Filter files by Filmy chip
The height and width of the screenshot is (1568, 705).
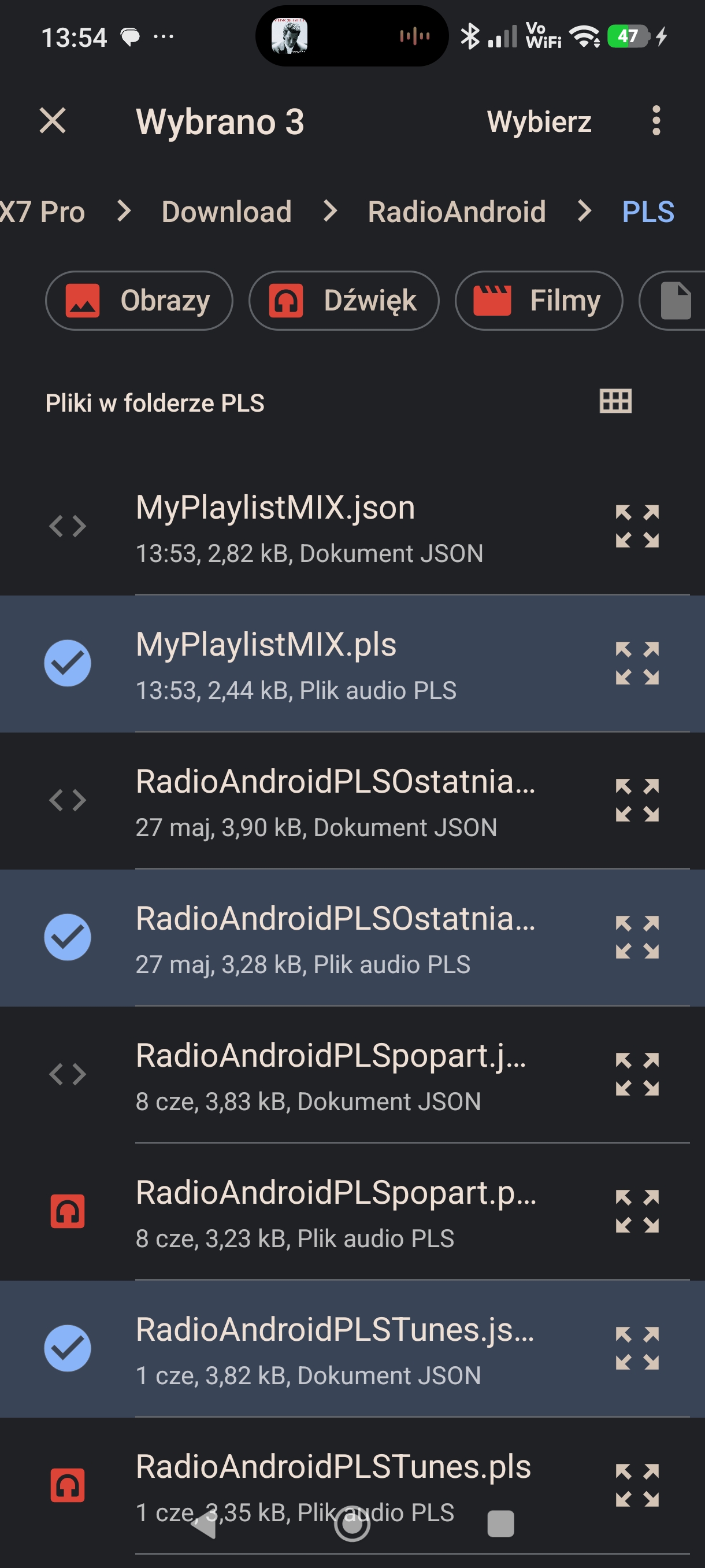point(539,301)
